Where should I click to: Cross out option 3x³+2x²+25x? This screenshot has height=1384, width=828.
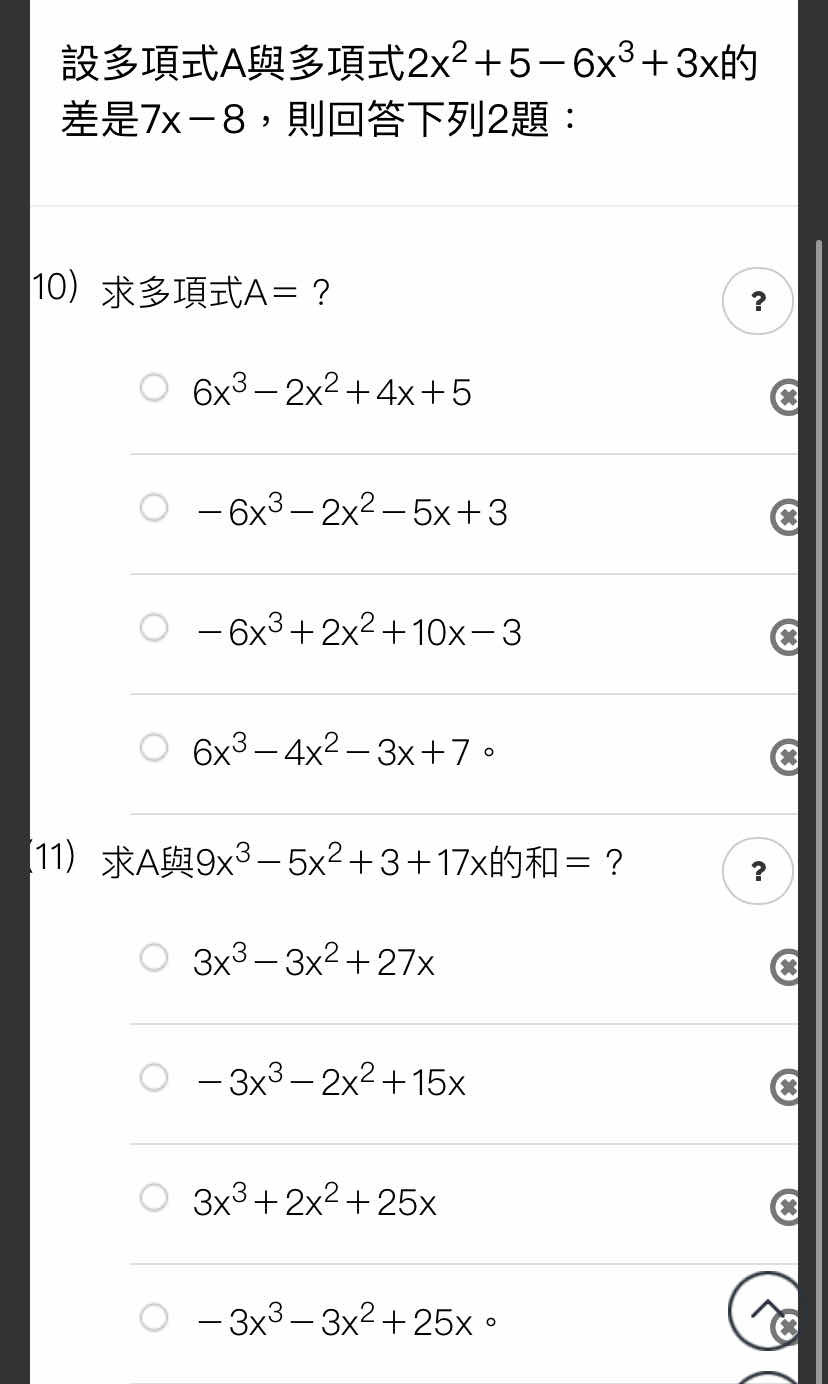click(x=785, y=1207)
